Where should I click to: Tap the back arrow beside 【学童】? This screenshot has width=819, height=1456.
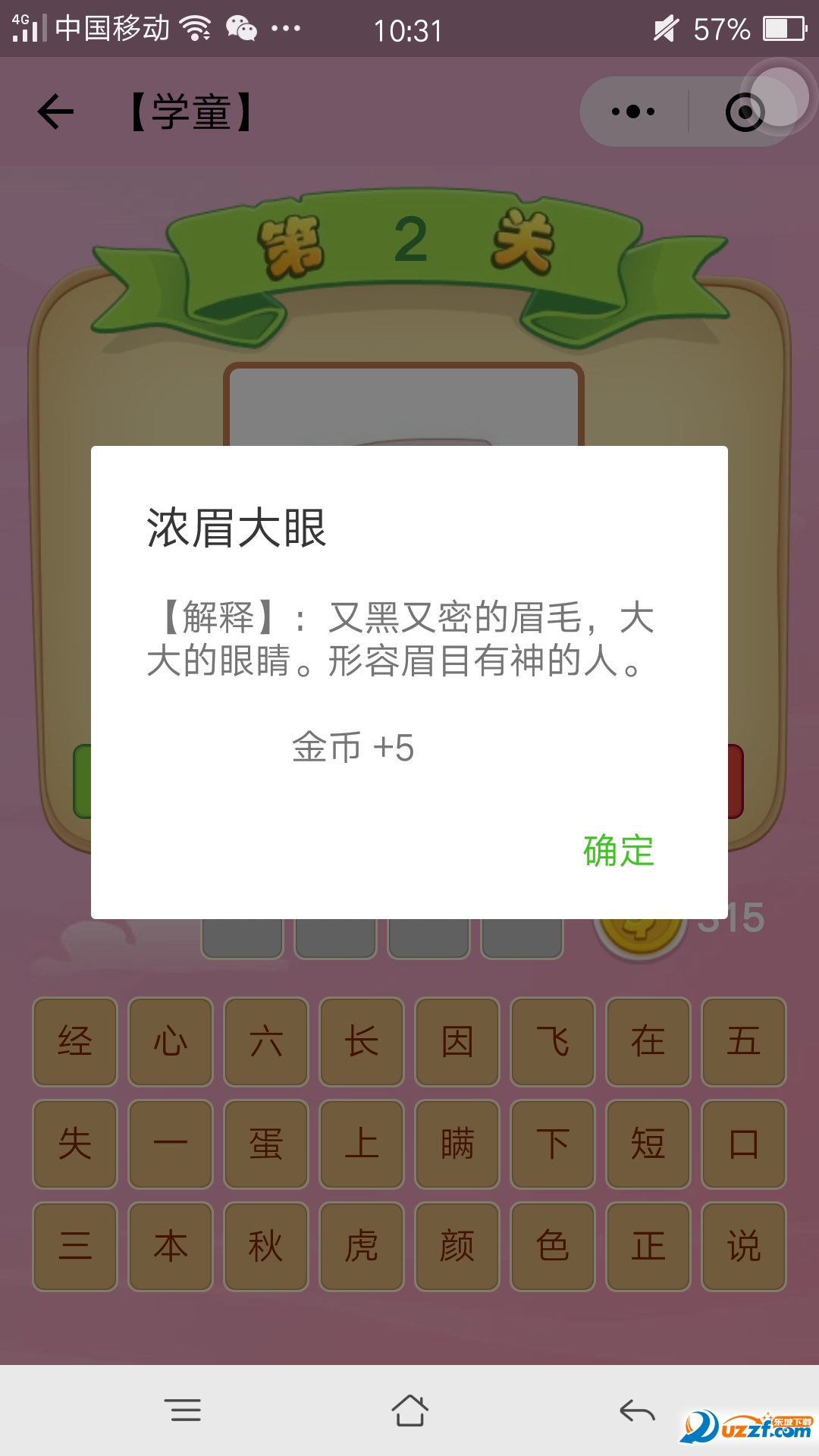pos(55,111)
